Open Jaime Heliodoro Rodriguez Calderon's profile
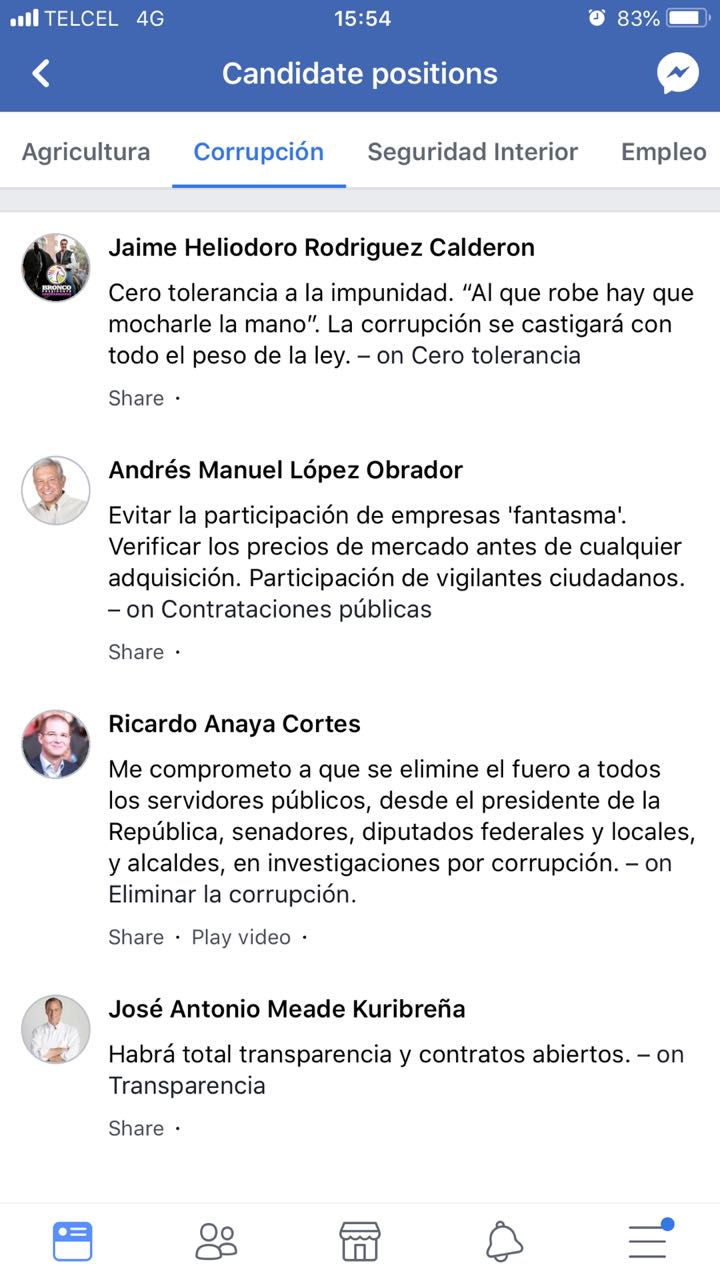The image size is (720, 1280). point(321,247)
